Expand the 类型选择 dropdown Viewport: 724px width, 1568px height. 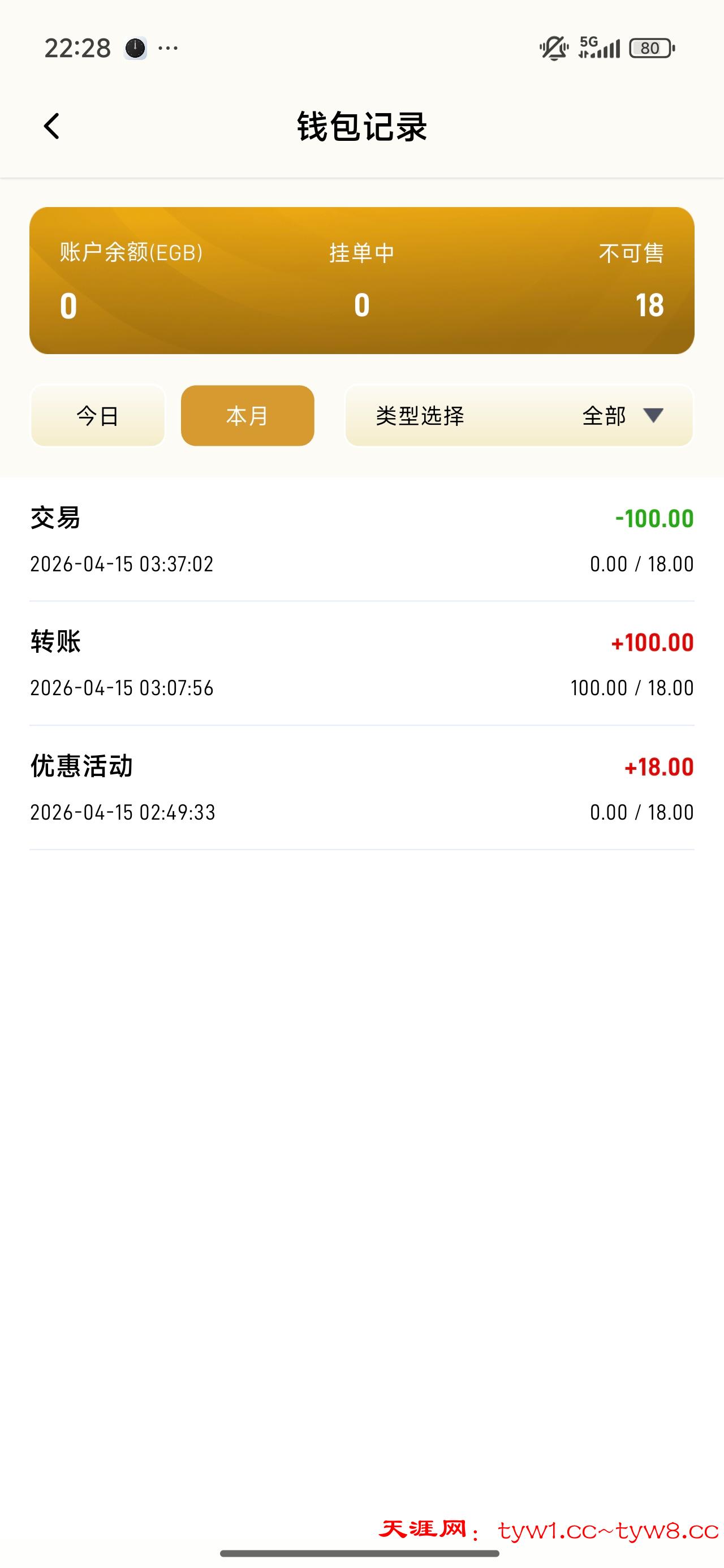pos(519,416)
